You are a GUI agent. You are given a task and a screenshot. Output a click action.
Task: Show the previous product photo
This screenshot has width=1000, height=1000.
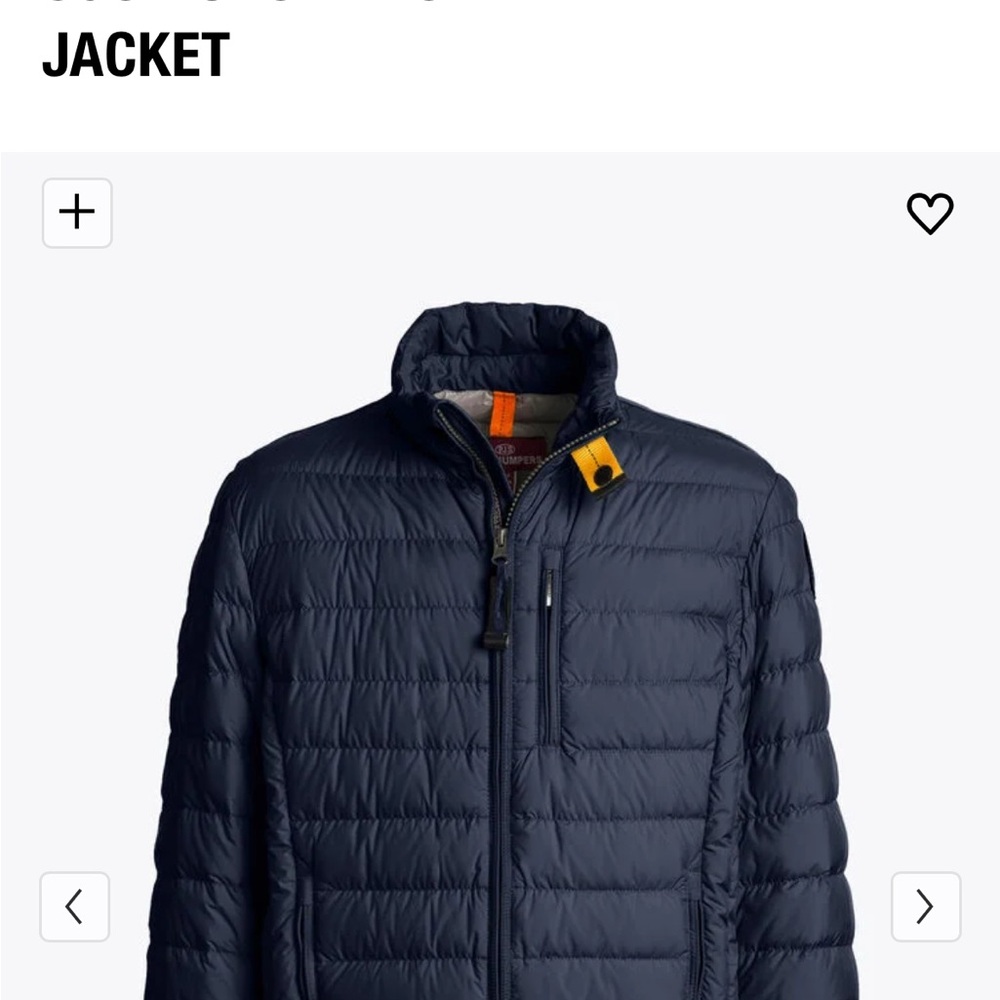coord(75,906)
